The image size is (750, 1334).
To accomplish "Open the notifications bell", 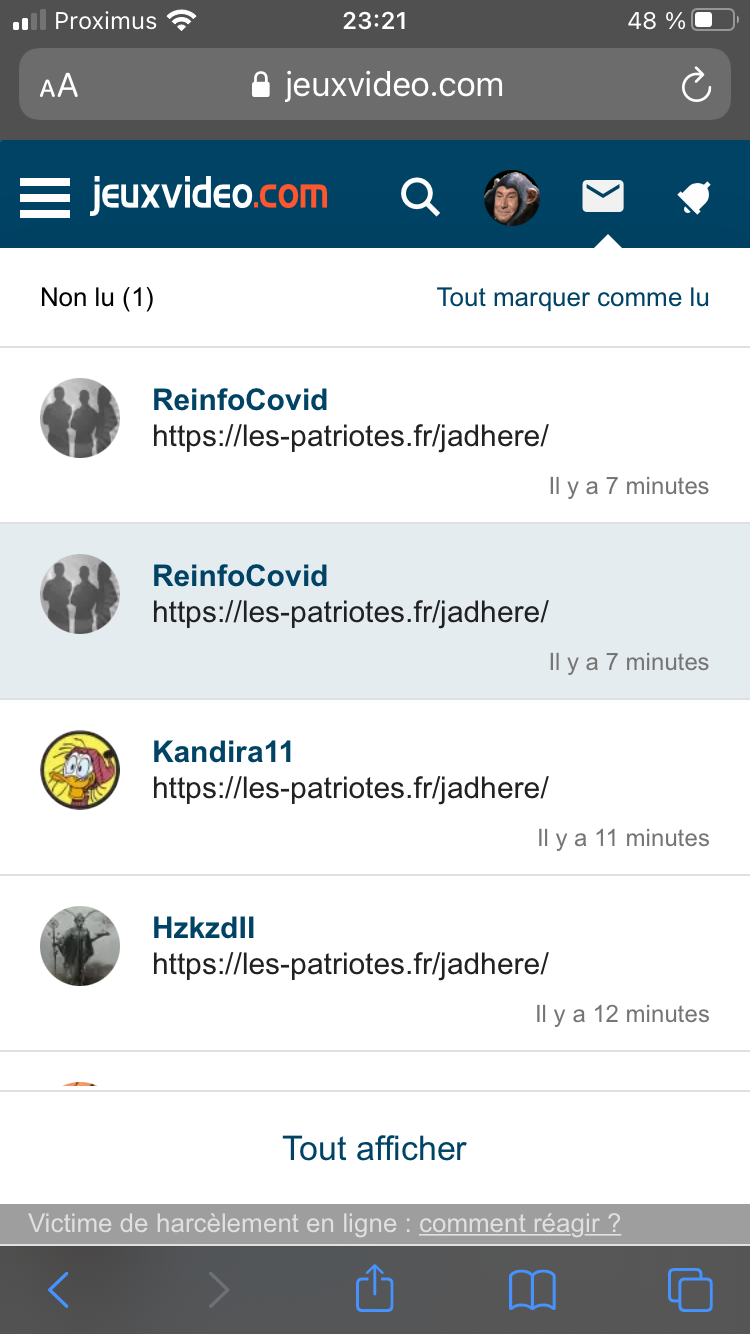I will click(x=694, y=199).
